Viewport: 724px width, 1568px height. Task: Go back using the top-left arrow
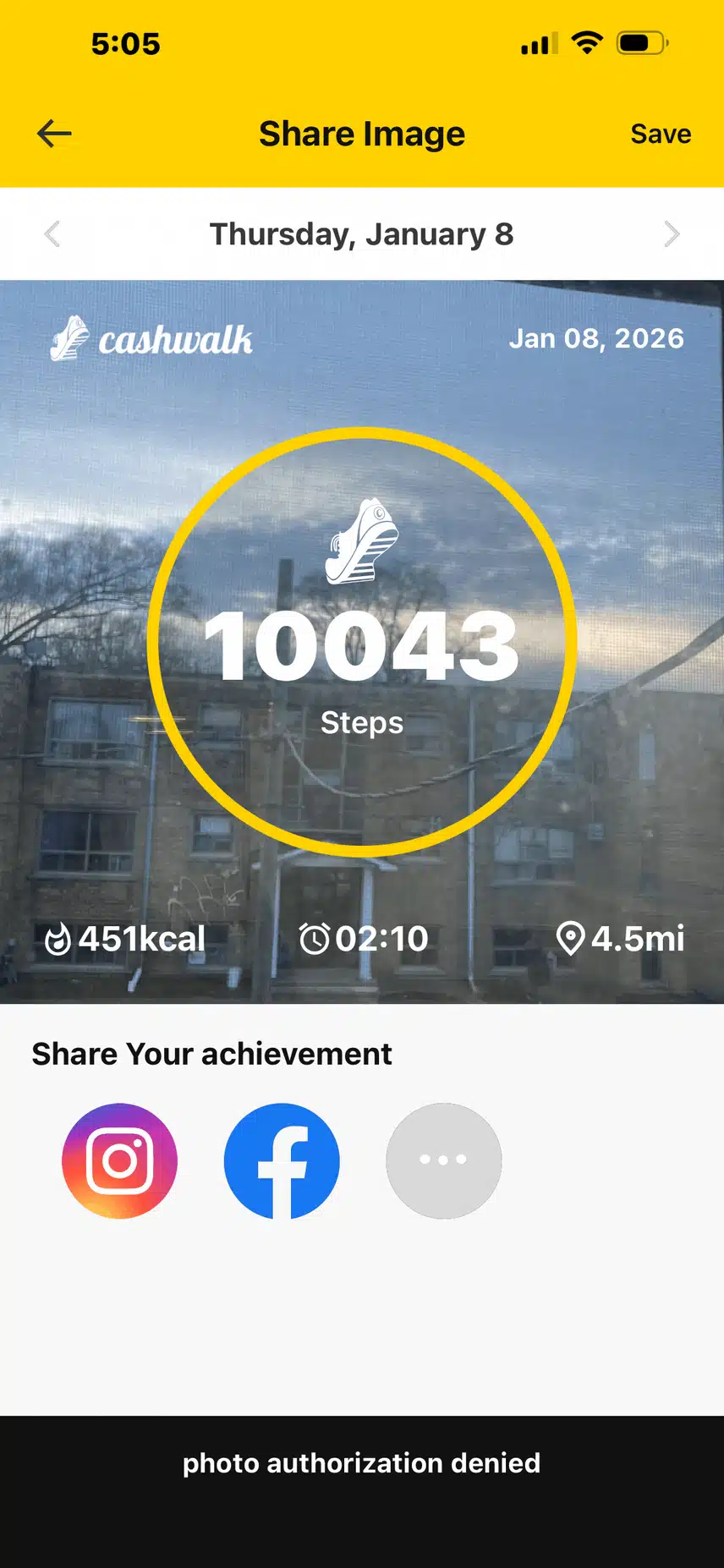[54, 134]
